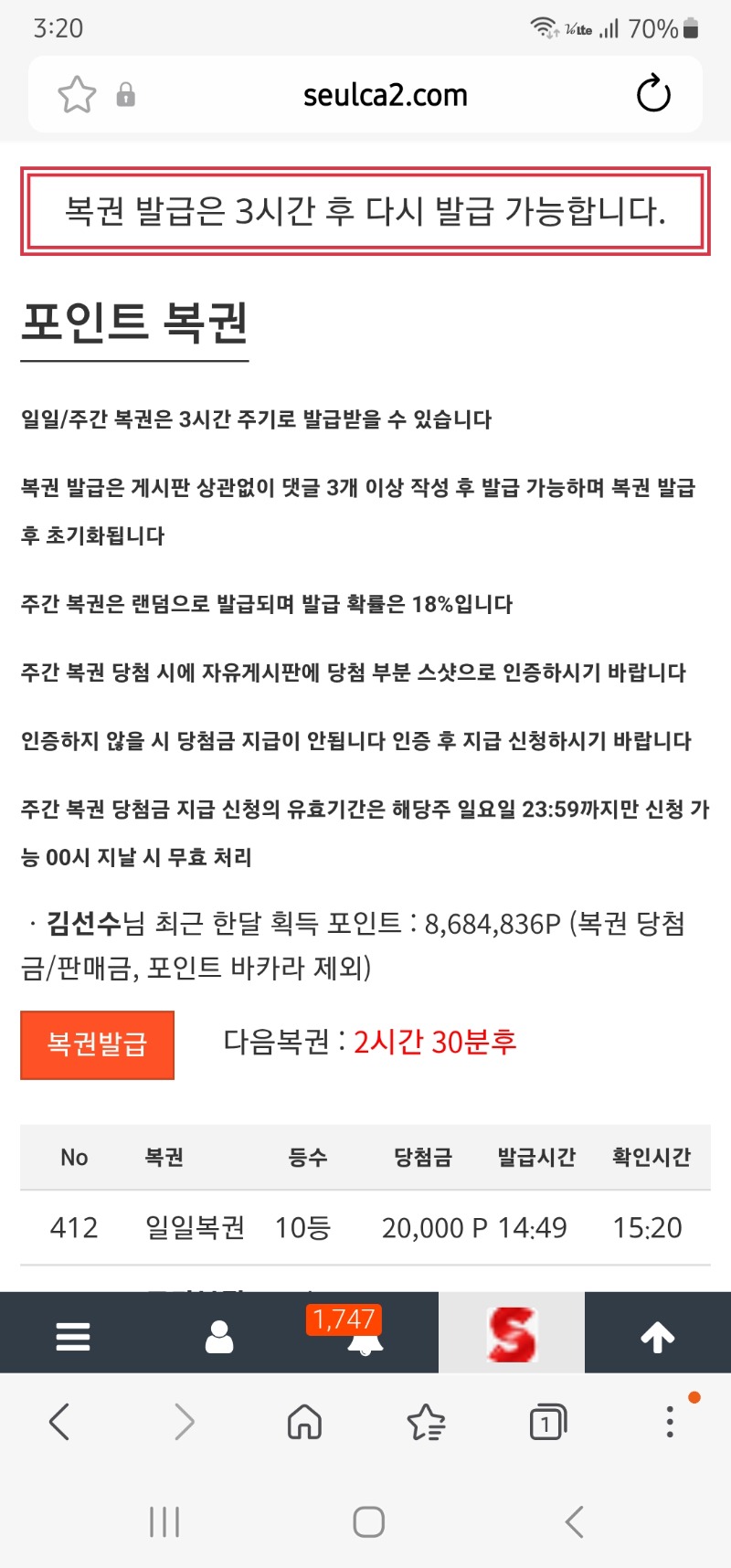Open the site hamburger menu
This screenshot has width=731, height=1568.
click(73, 1336)
